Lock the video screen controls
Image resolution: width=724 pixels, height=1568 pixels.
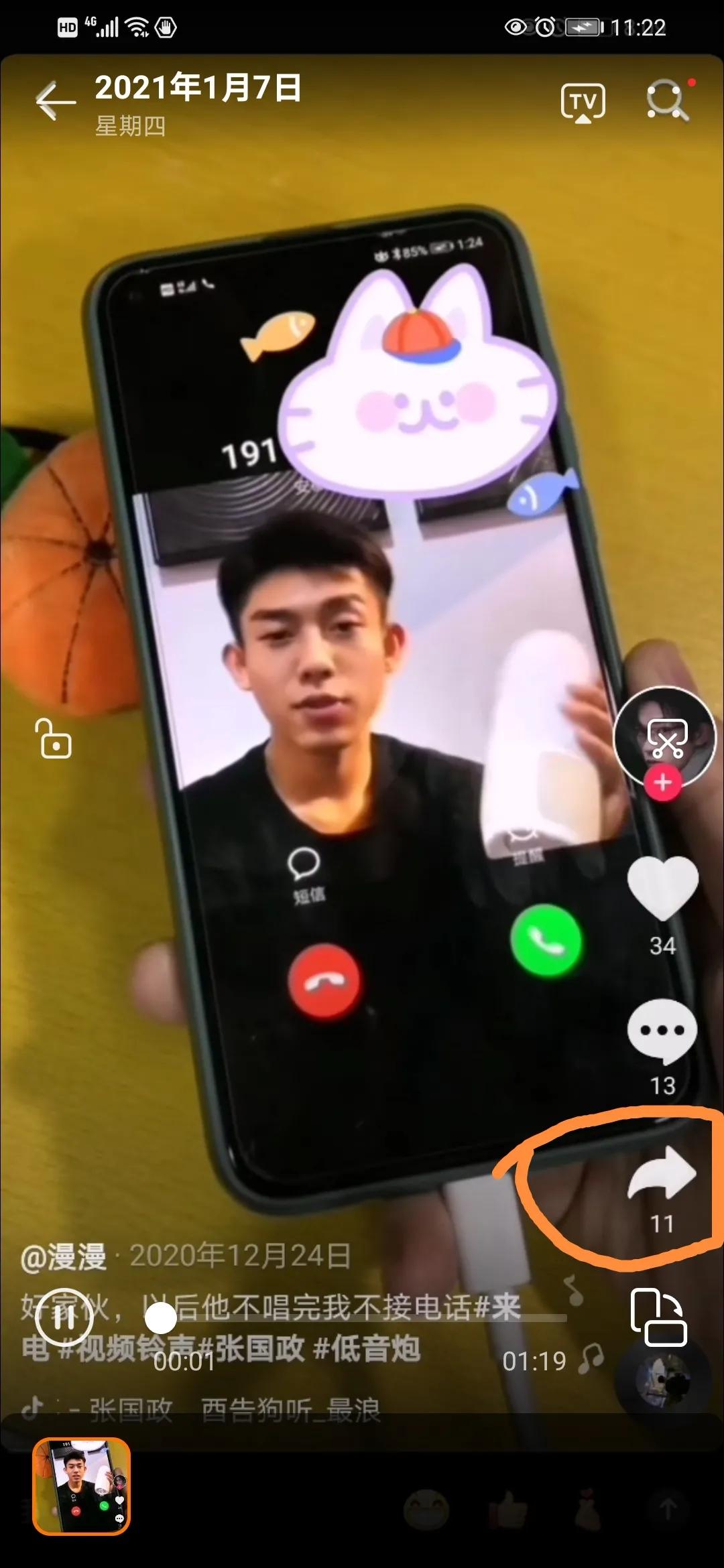pyautogui.click(x=54, y=739)
